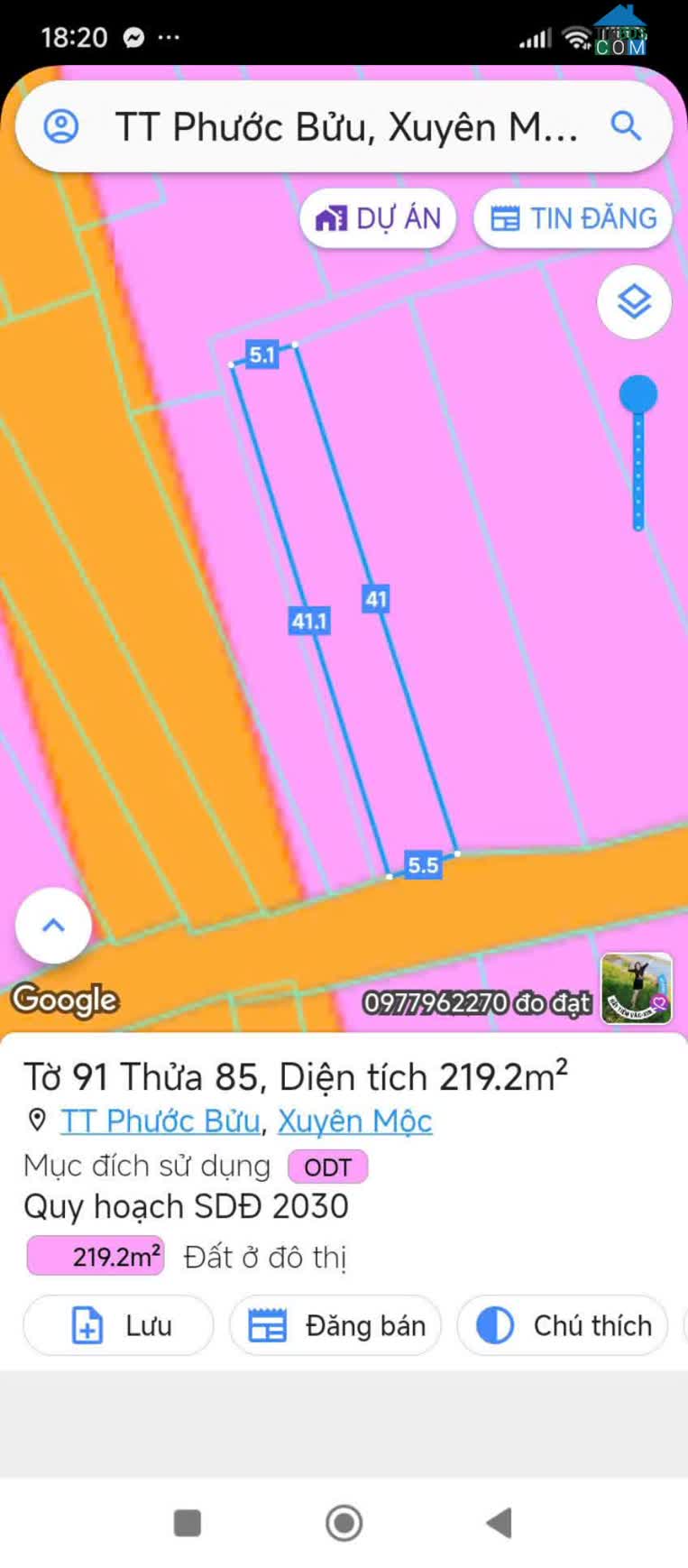Tap the Đăng bán button
The width and height of the screenshot is (688, 1568).
tap(335, 1325)
